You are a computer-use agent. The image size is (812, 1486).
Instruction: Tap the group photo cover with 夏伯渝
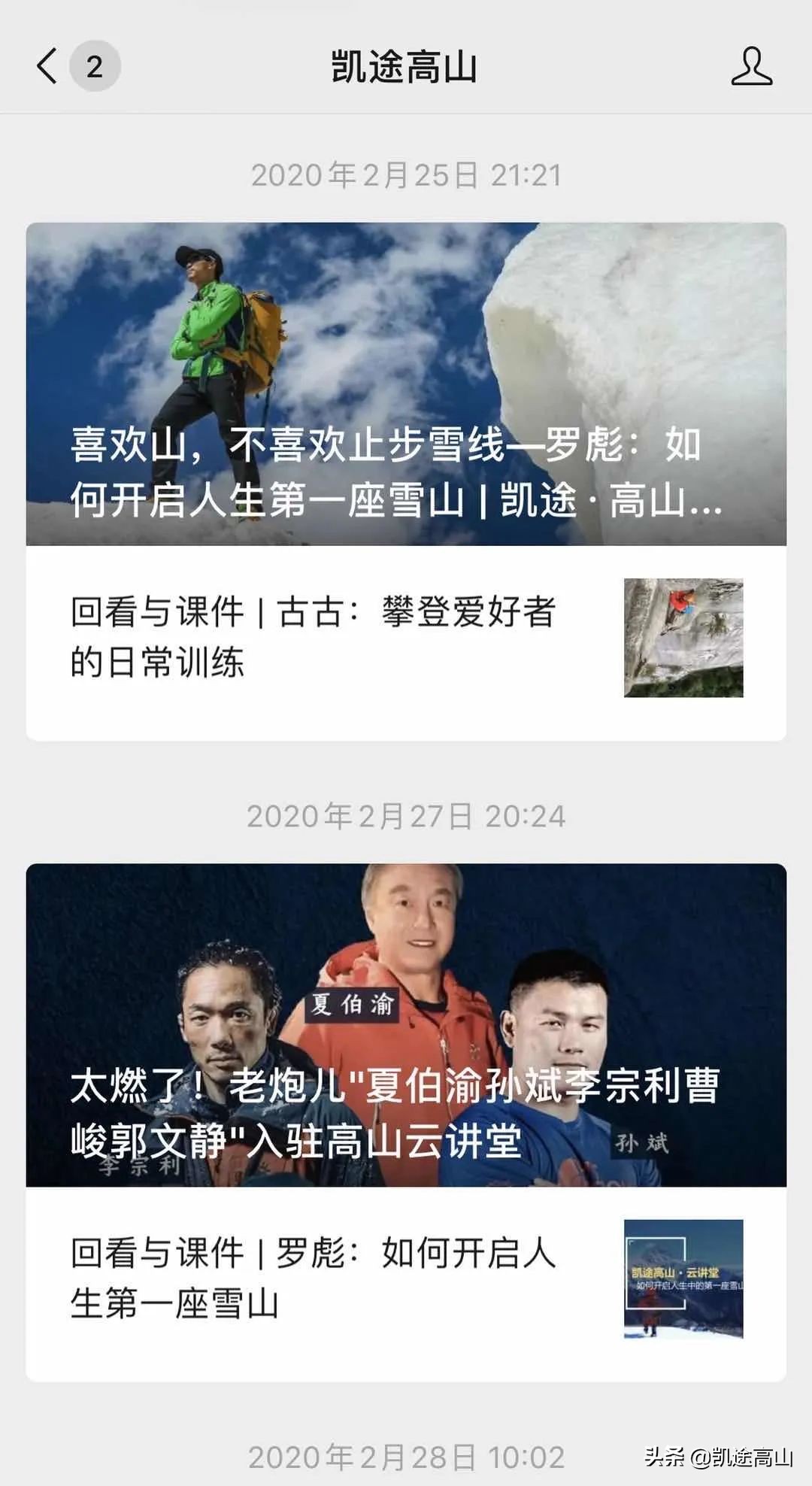tap(406, 978)
